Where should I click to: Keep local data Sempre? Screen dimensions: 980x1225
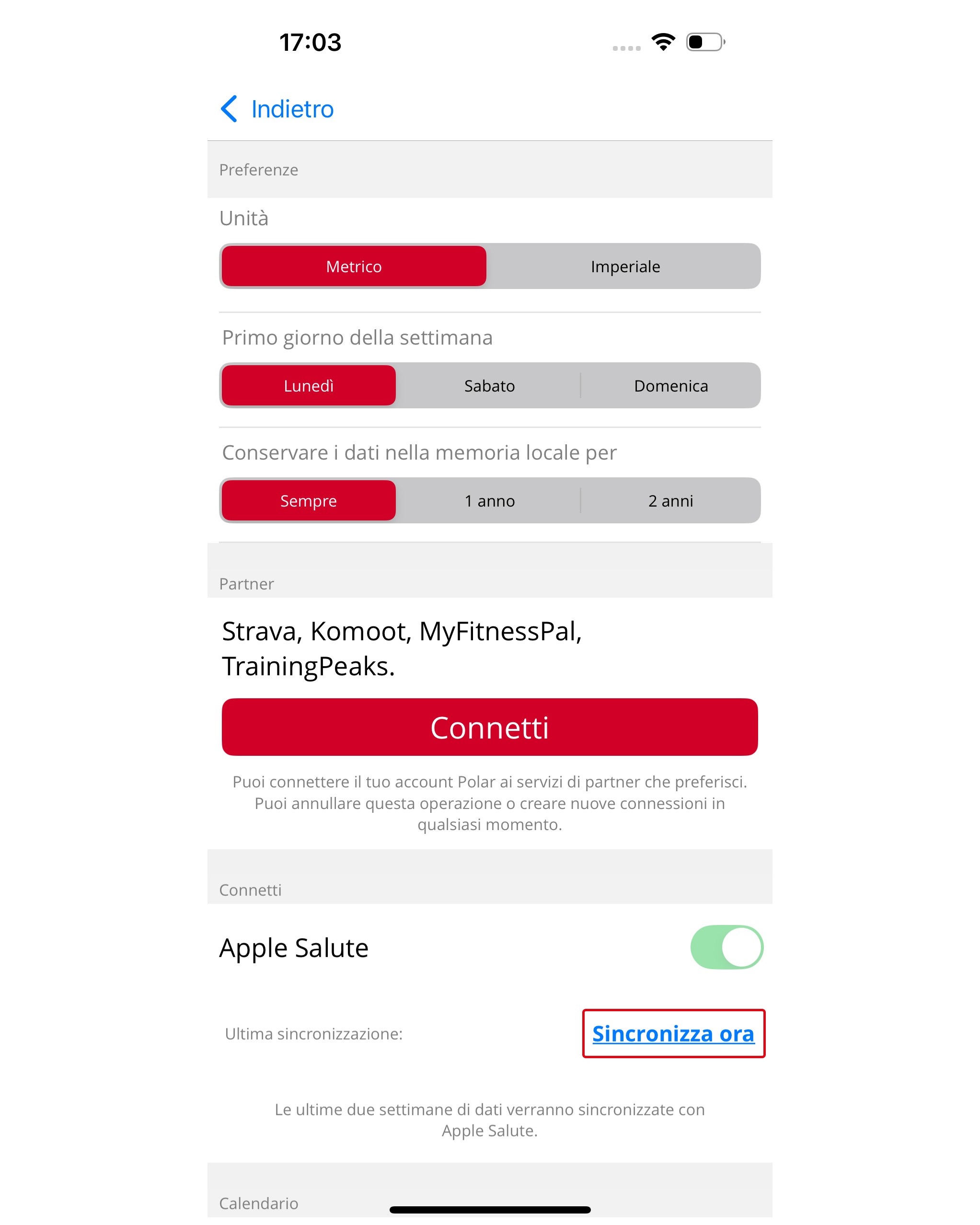pyautogui.click(x=309, y=500)
